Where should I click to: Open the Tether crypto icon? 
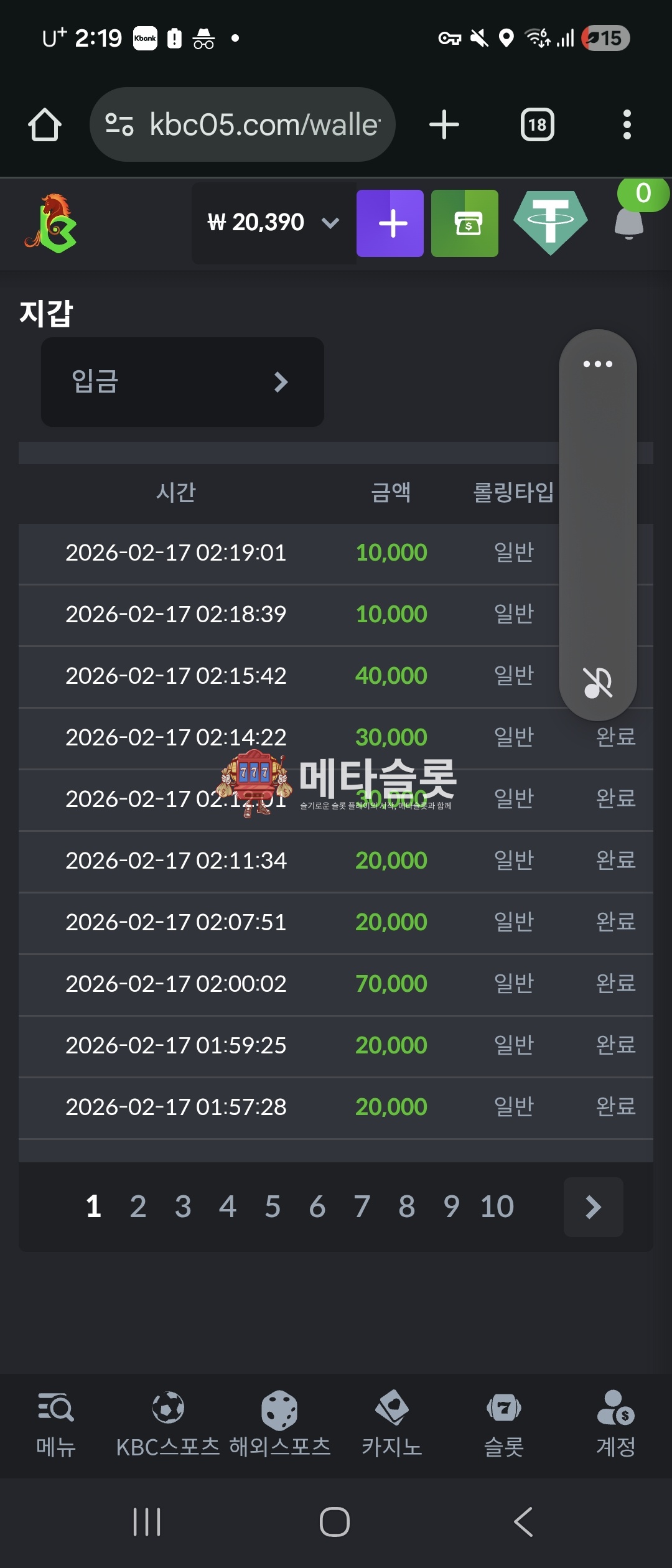tap(551, 222)
